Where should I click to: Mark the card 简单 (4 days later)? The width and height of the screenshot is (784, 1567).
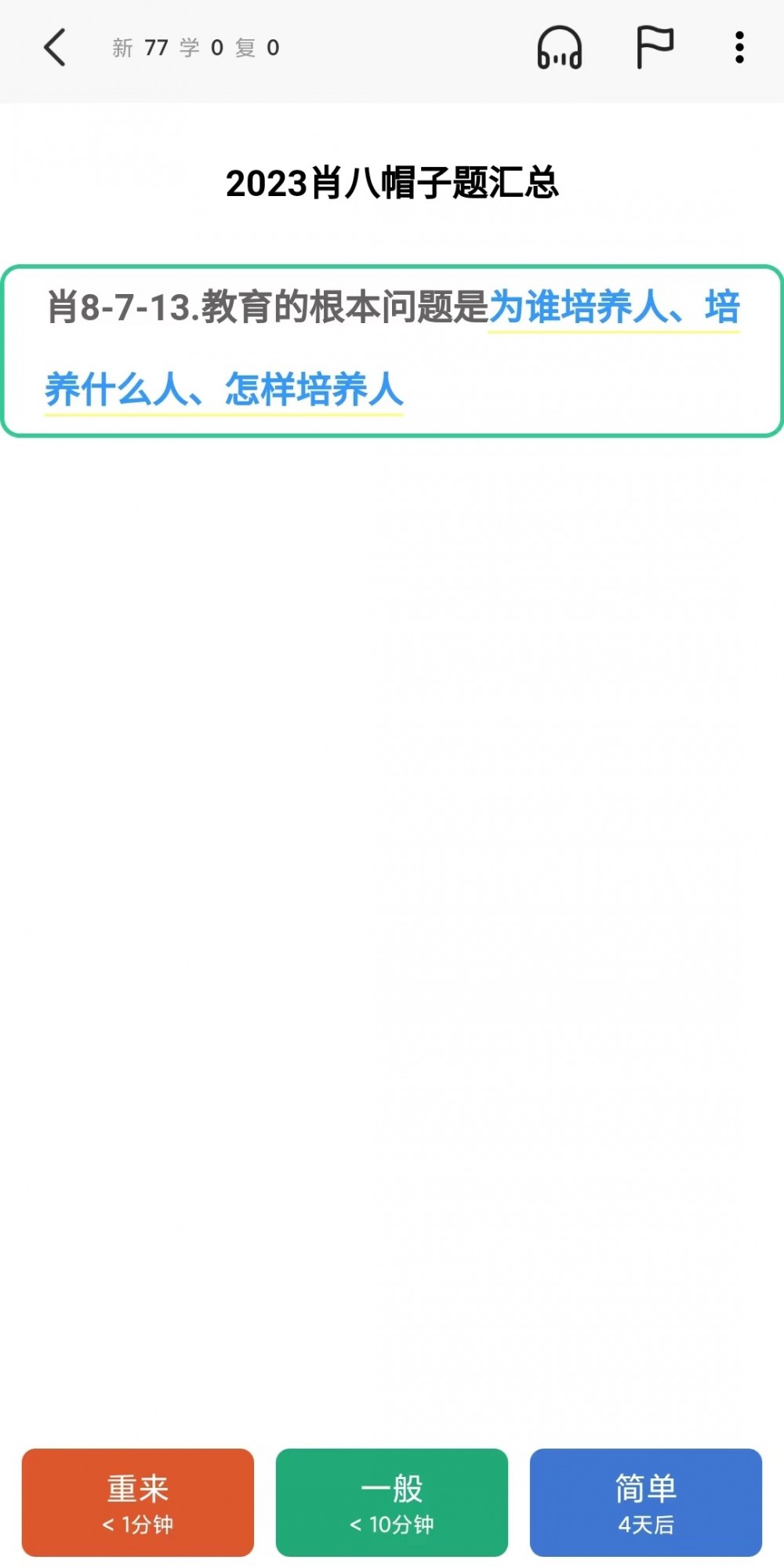point(646,1502)
